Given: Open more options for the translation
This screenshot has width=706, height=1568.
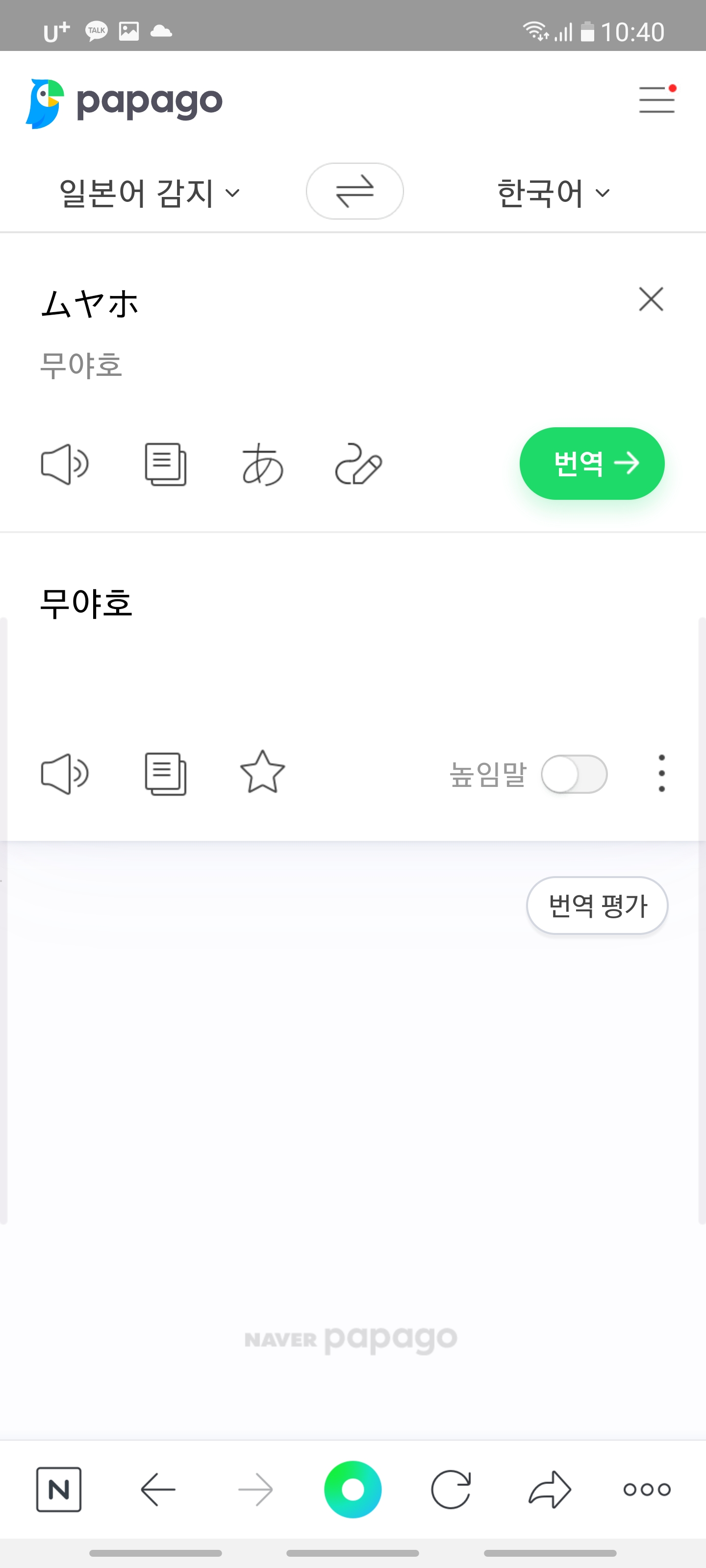Looking at the screenshot, I should click(661, 774).
